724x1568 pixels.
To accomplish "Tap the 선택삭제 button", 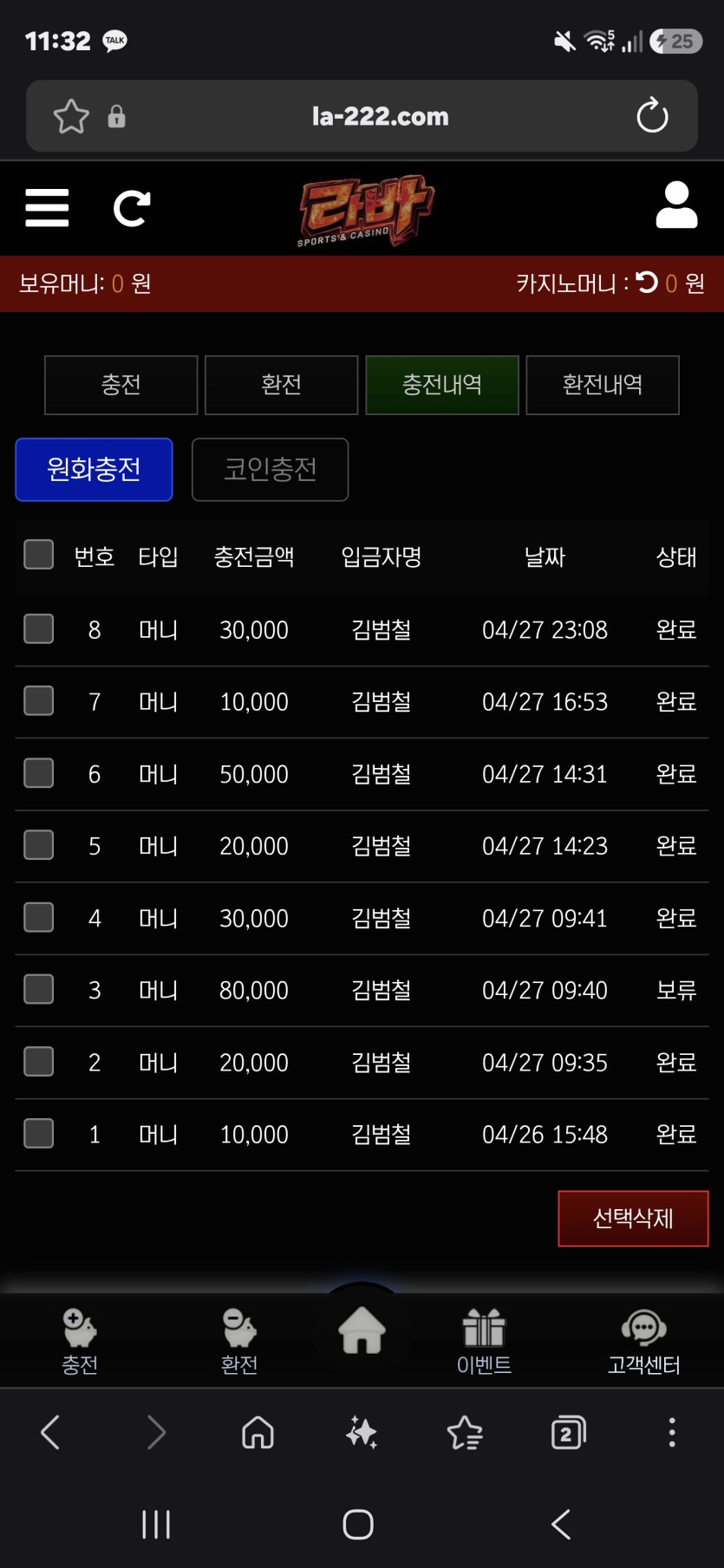I will 633,1218.
